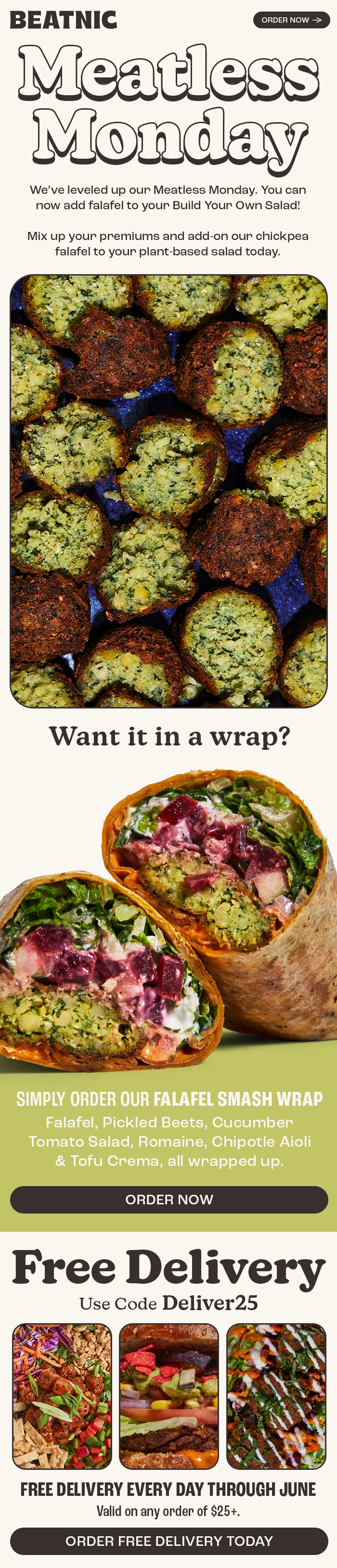Tap ORDER NOW under the Falafel Smash Wrap description
The image size is (337, 1568).
[169, 1200]
